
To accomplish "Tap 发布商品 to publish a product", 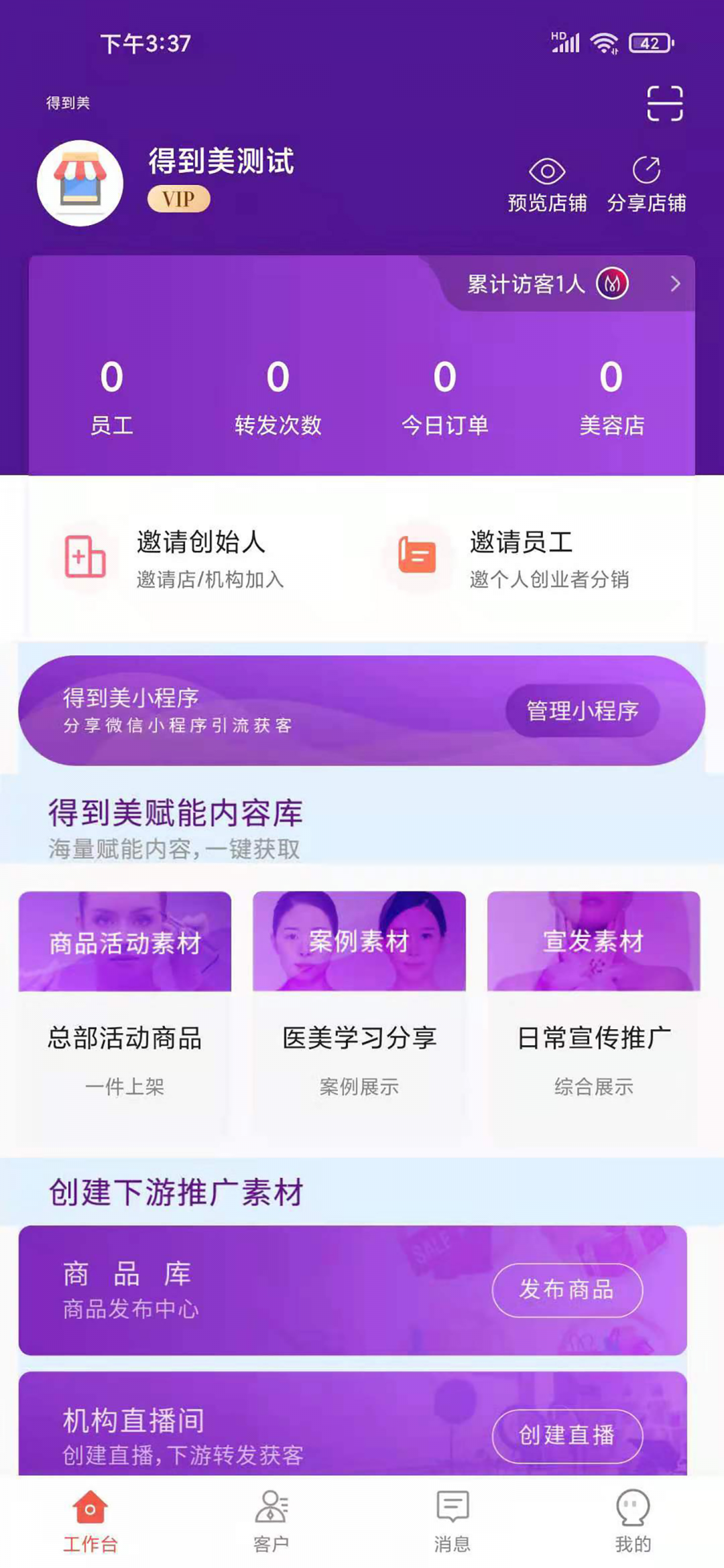I will click(x=567, y=1289).
